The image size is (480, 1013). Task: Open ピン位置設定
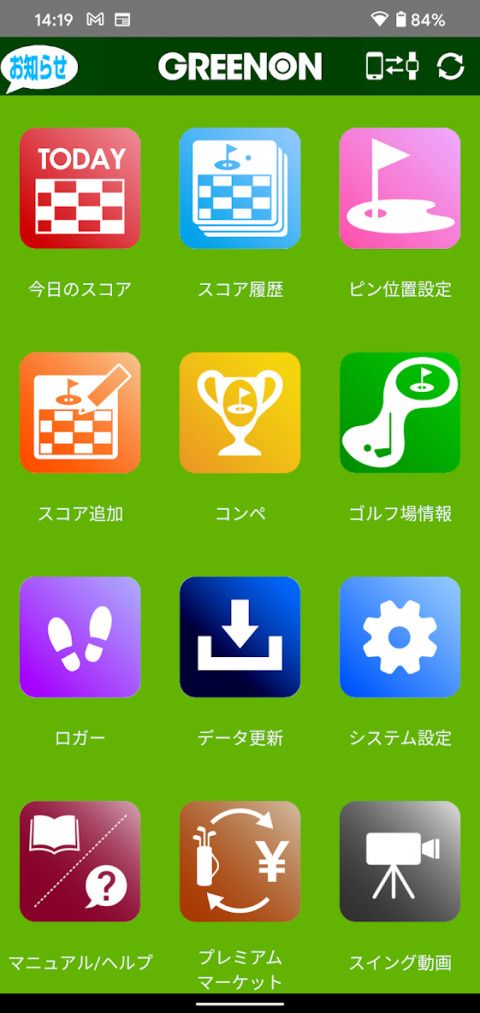pyautogui.click(x=400, y=188)
